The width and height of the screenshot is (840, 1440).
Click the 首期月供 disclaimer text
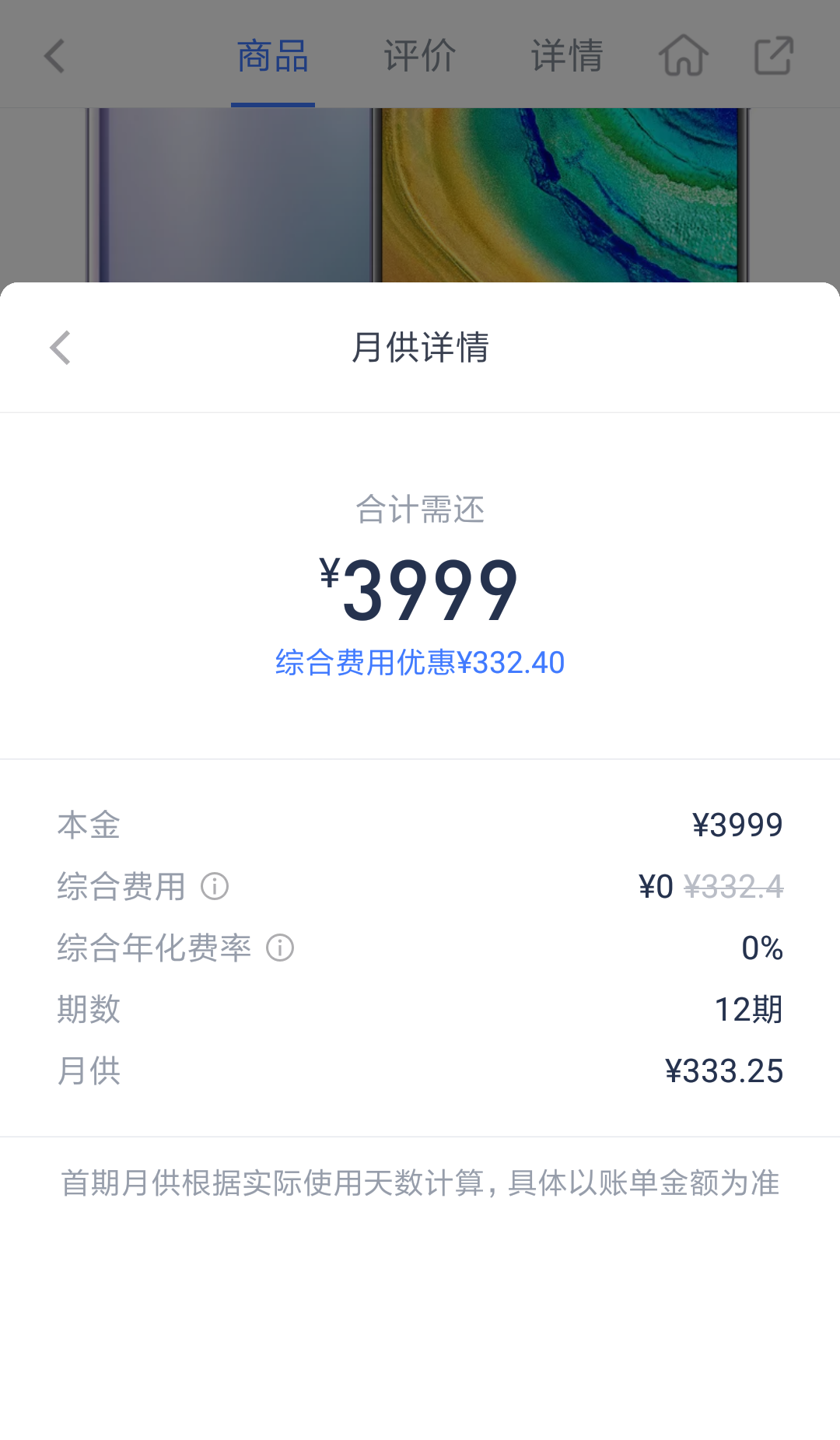[420, 1184]
